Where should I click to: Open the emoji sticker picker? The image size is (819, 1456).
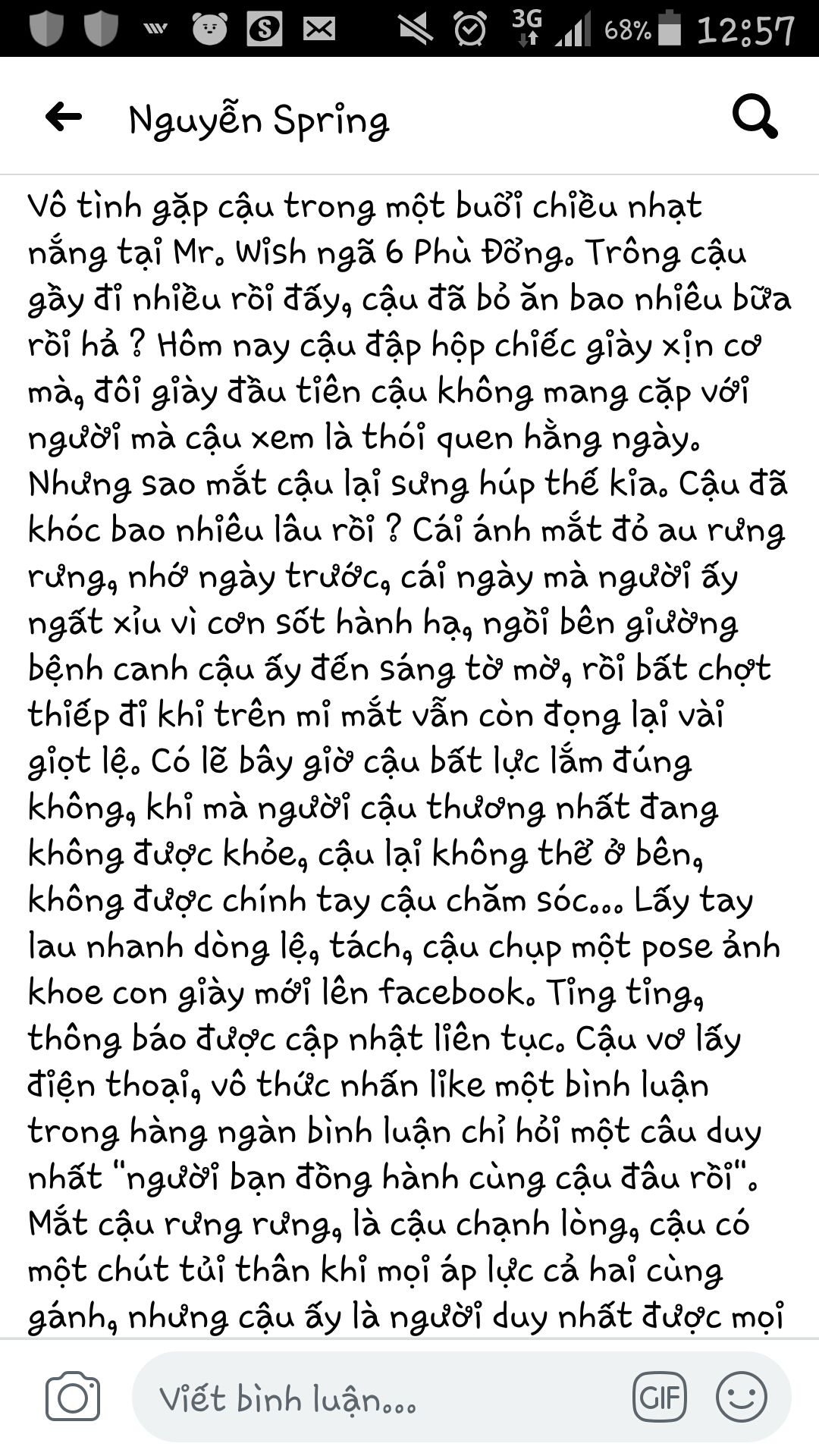tap(741, 1397)
